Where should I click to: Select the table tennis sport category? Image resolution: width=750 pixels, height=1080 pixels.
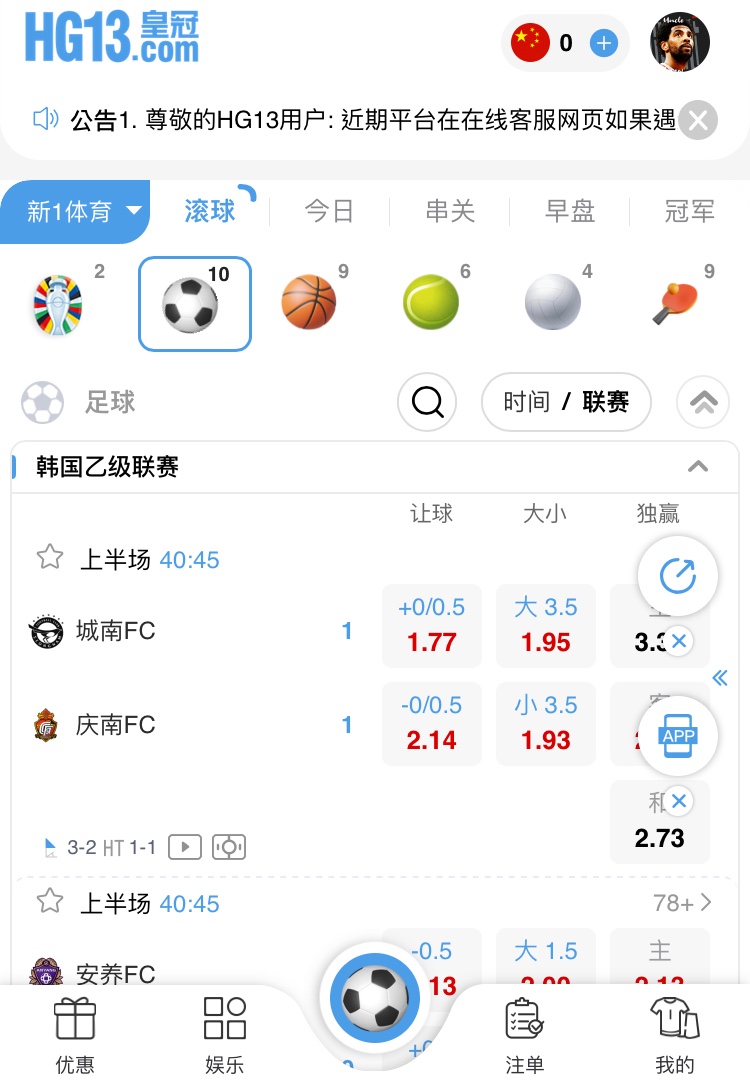click(675, 303)
